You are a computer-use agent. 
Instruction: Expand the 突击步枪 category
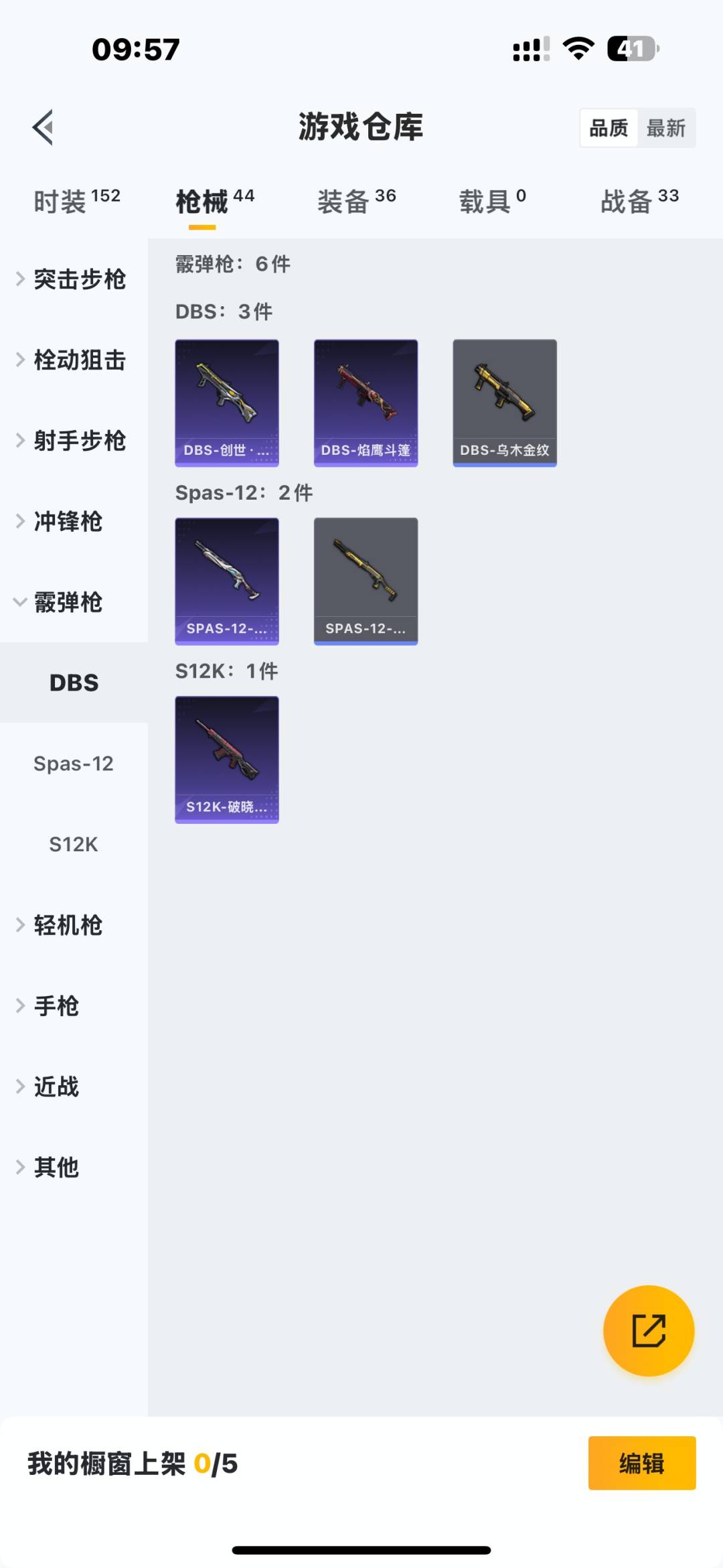pyautogui.click(x=72, y=279)
